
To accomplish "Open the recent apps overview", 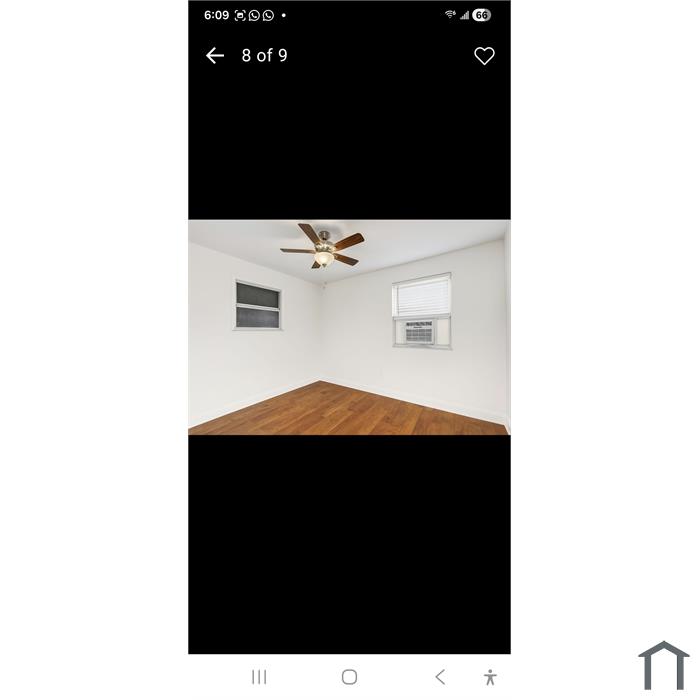I will tap(259, 677).
